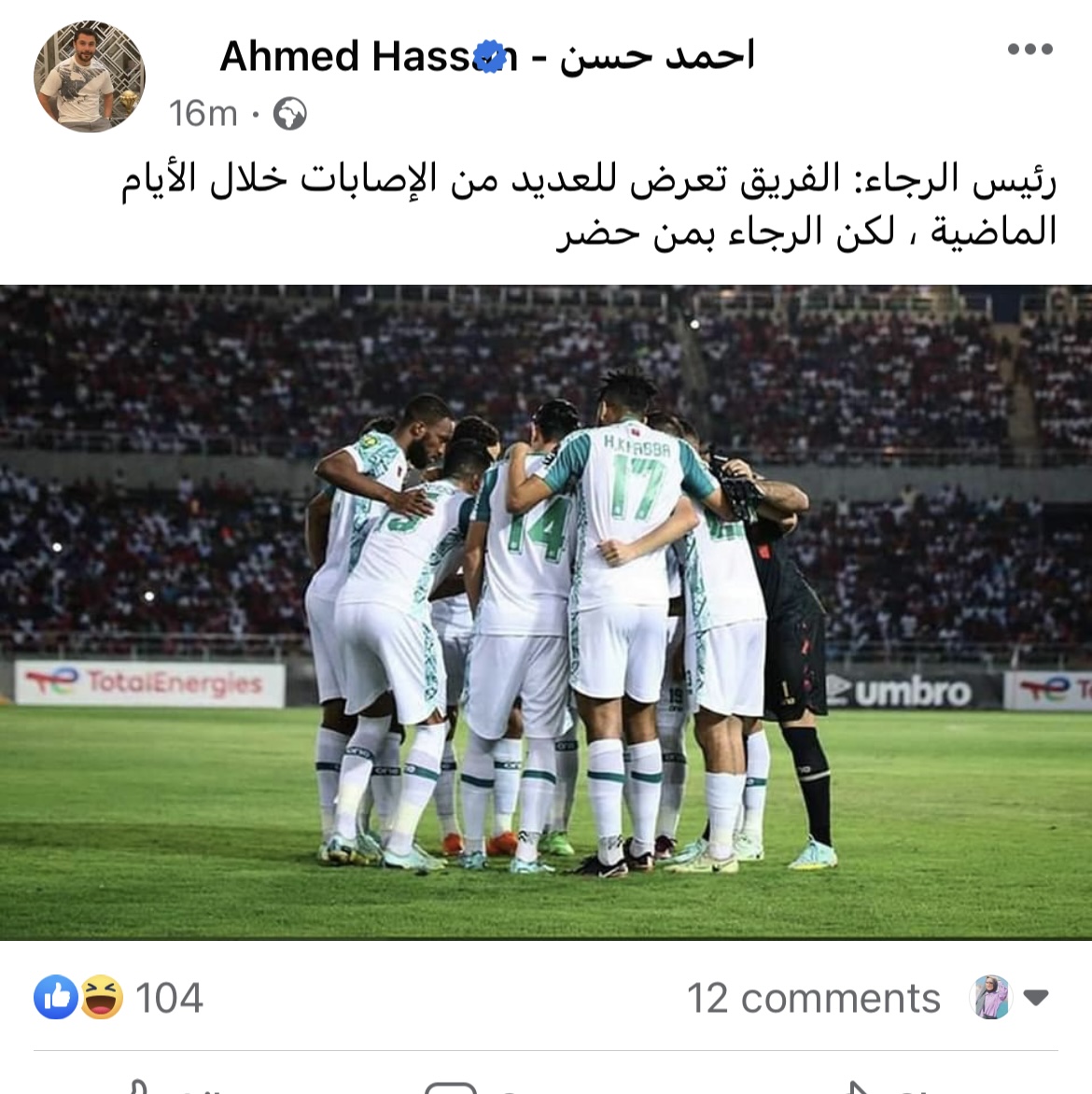Open Ahmed Hassan's profile picture
Image resolution: width=1092 pixels, height=1094 pixels.
(90, 77)
